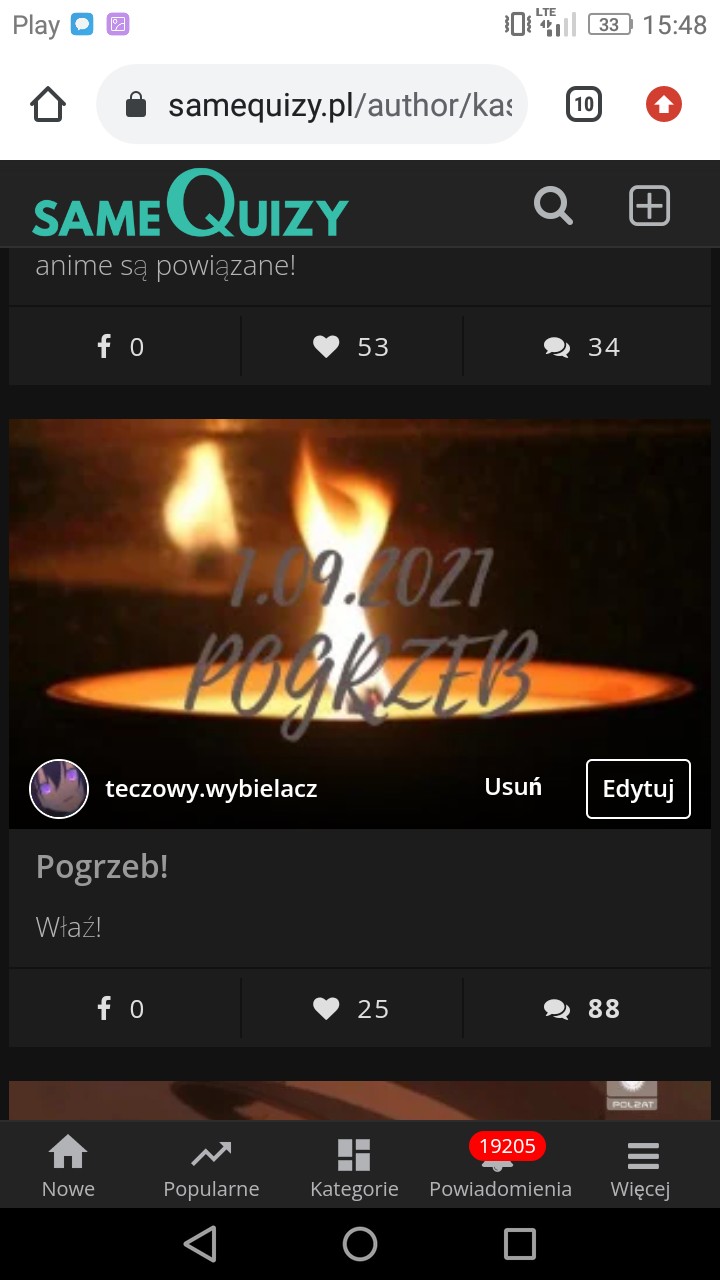Open the Kategorie tab
Image resolution: width=720 pixels, height=1280 pixels.
pyautogui.click(x=354, y=1167)
